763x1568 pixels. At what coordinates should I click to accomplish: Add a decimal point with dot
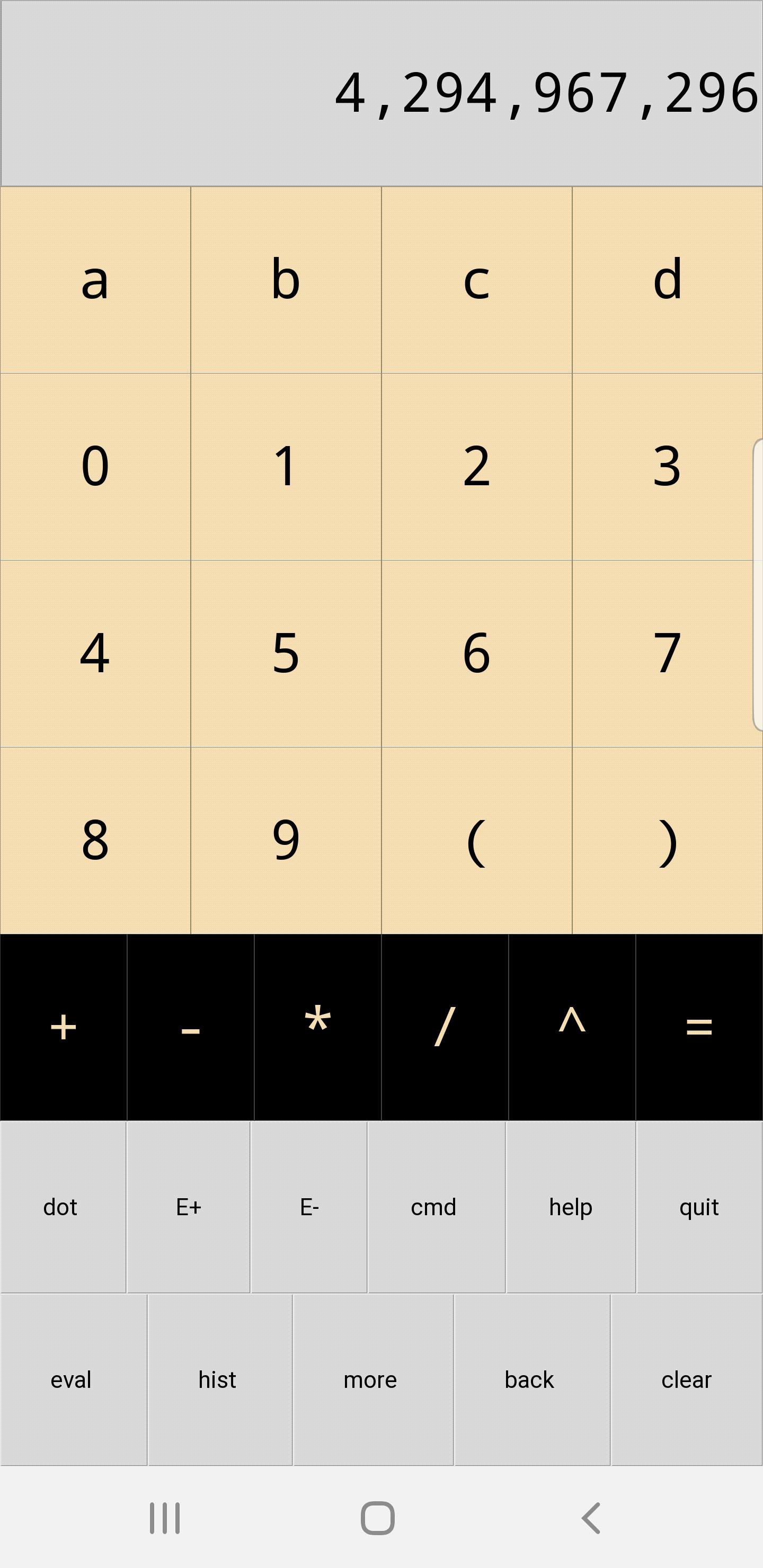[61, 1206]
